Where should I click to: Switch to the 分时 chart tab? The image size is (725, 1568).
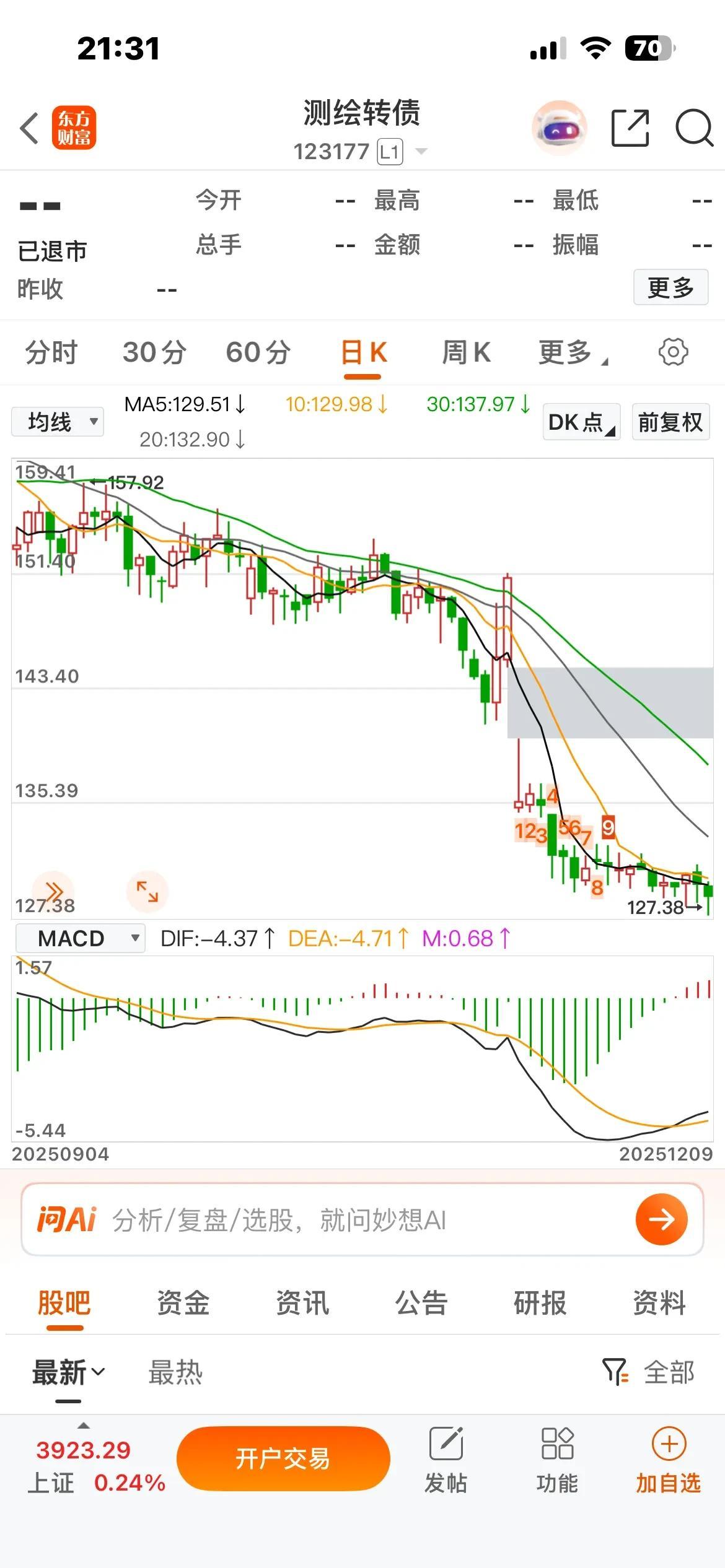click(x=51, y=352)
